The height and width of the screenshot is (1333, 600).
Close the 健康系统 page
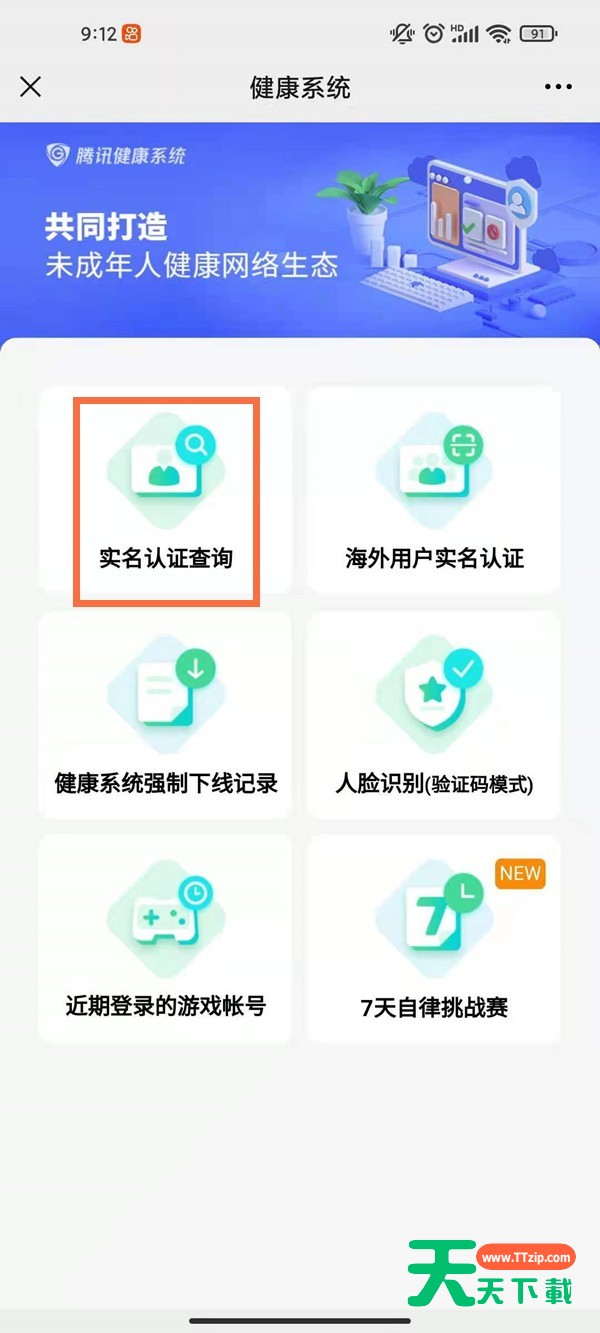pyautogui.click(x=31, y=87)
